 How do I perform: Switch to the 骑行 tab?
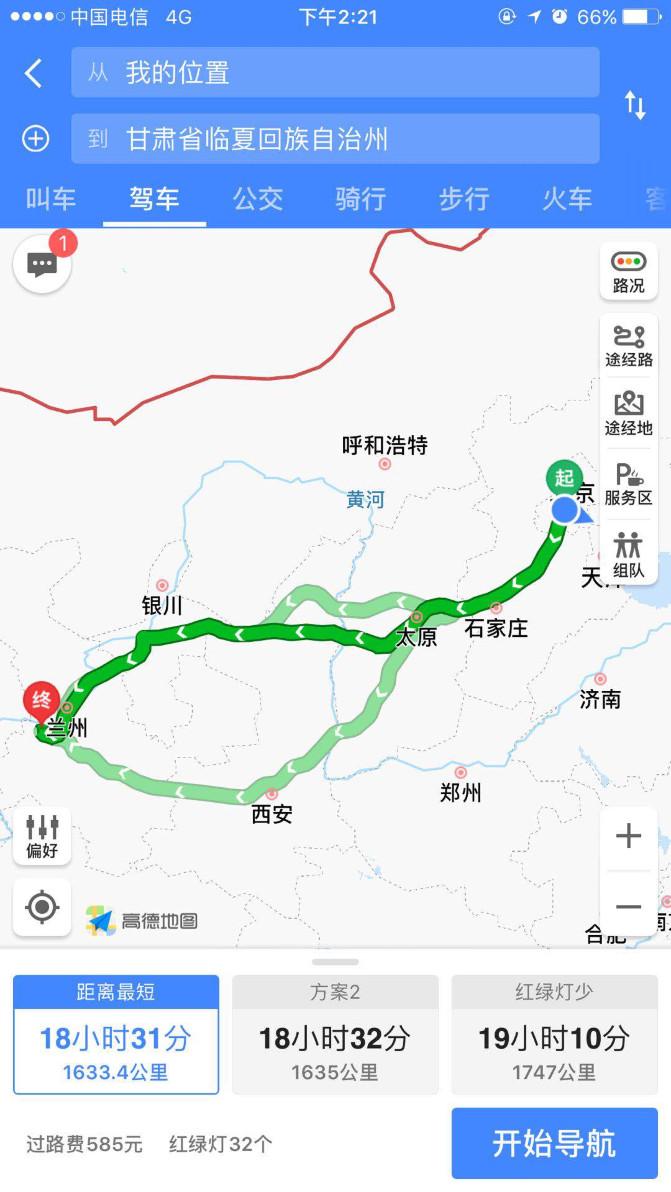[361, 199]
